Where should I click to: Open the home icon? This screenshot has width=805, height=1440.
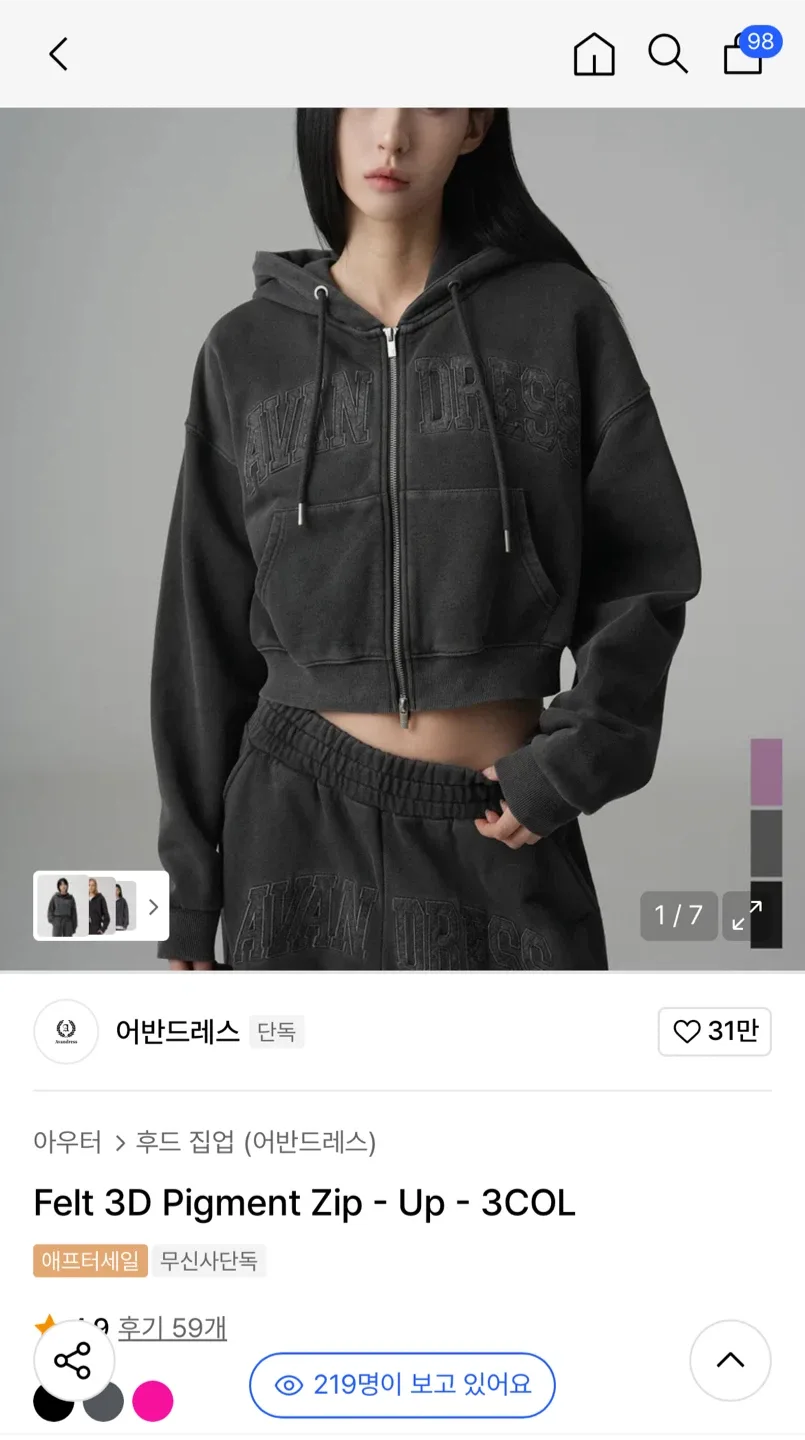(x=594, y=54)
